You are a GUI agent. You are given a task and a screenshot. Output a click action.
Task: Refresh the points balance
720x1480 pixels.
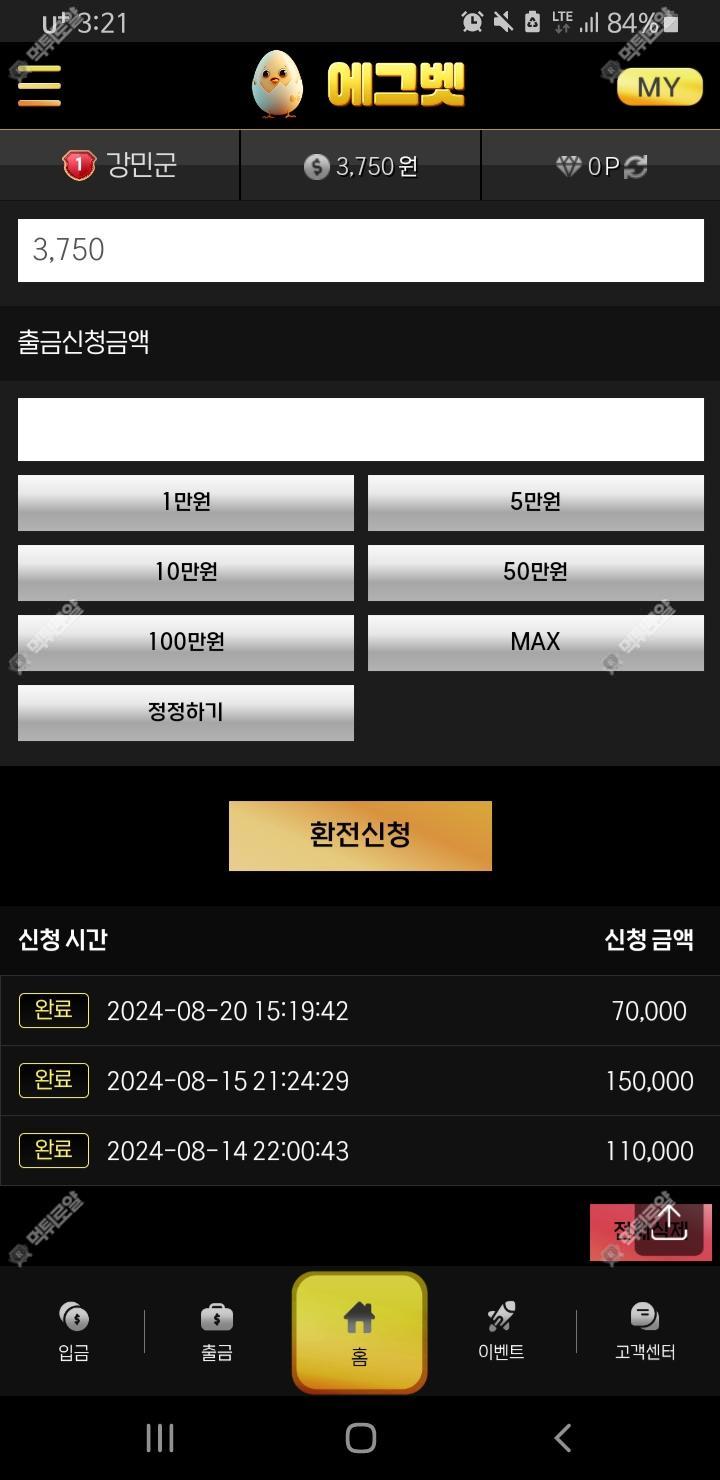coord(636,167)
